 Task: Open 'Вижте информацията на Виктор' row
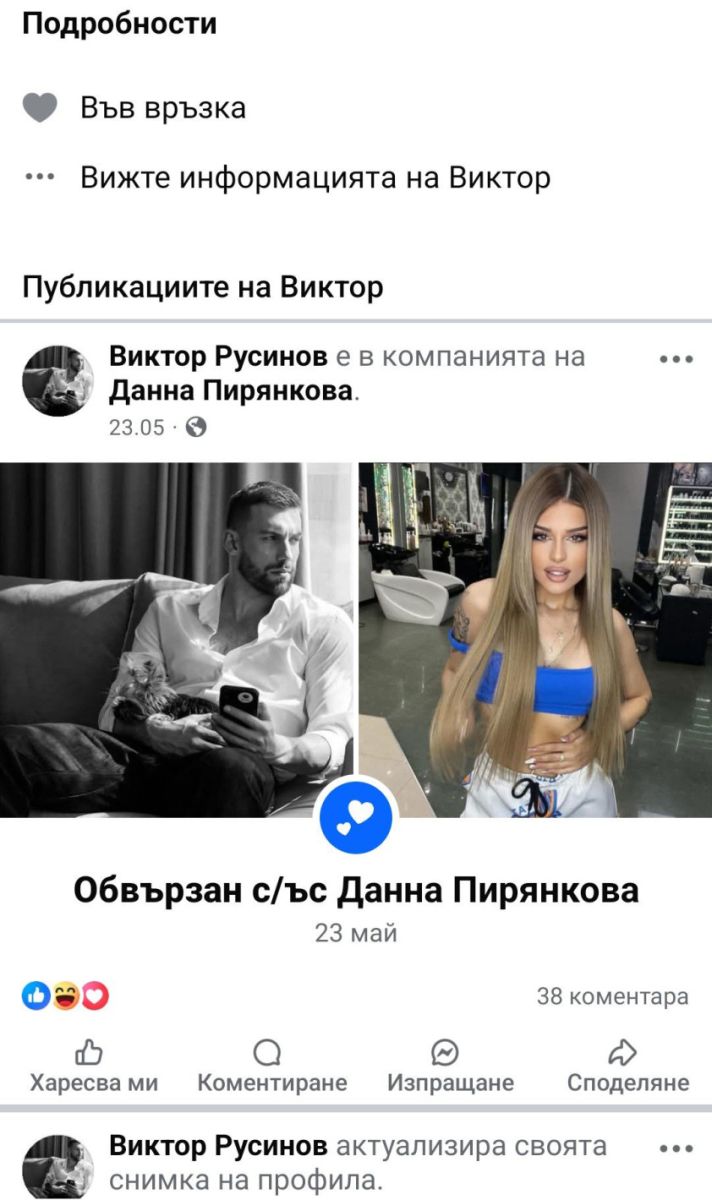(315, 179)
